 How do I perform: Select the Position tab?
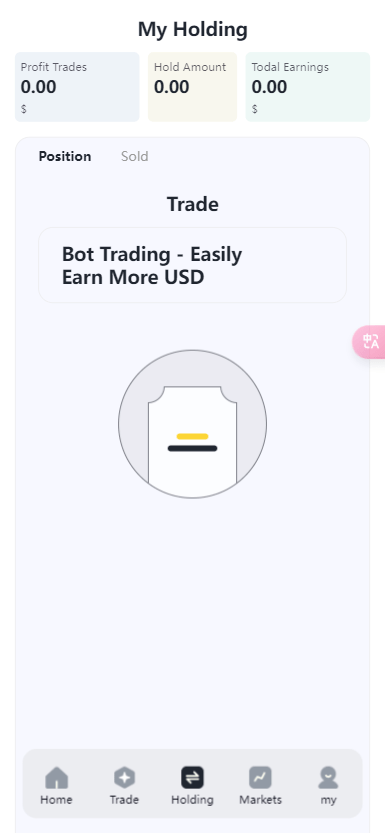pos(65,156)
